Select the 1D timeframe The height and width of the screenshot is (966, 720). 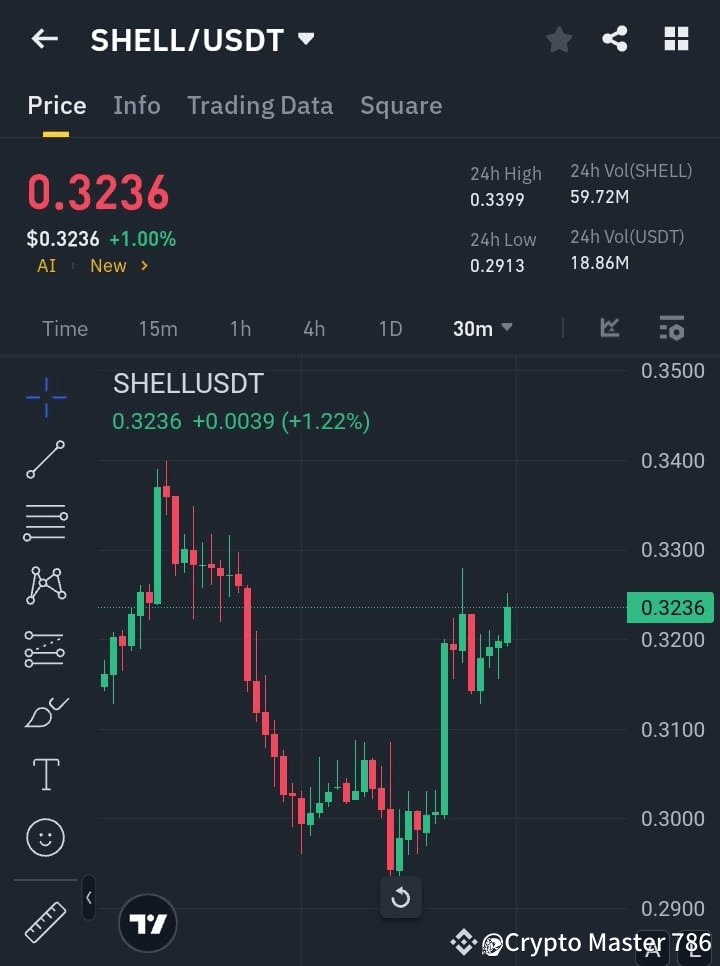(x=390, y=328)
